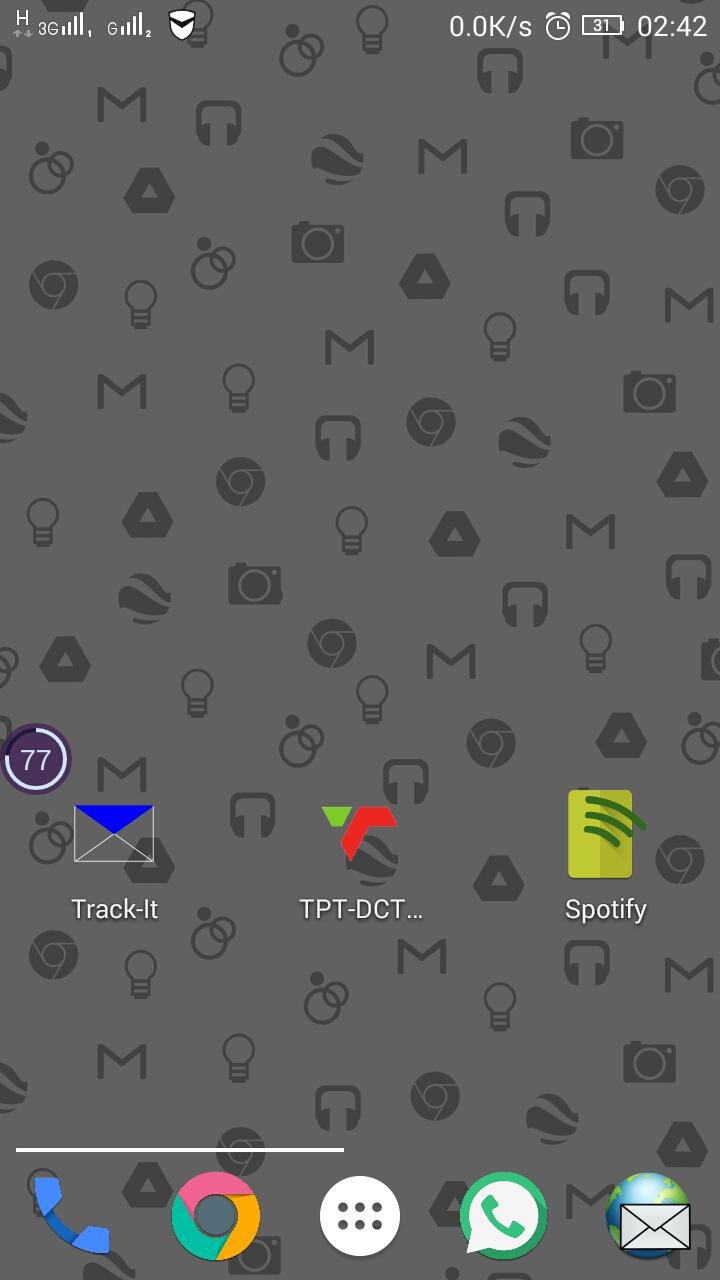Tap the home screen page indicator line
Screen dimensions: 720x1280
[180, 1148]
